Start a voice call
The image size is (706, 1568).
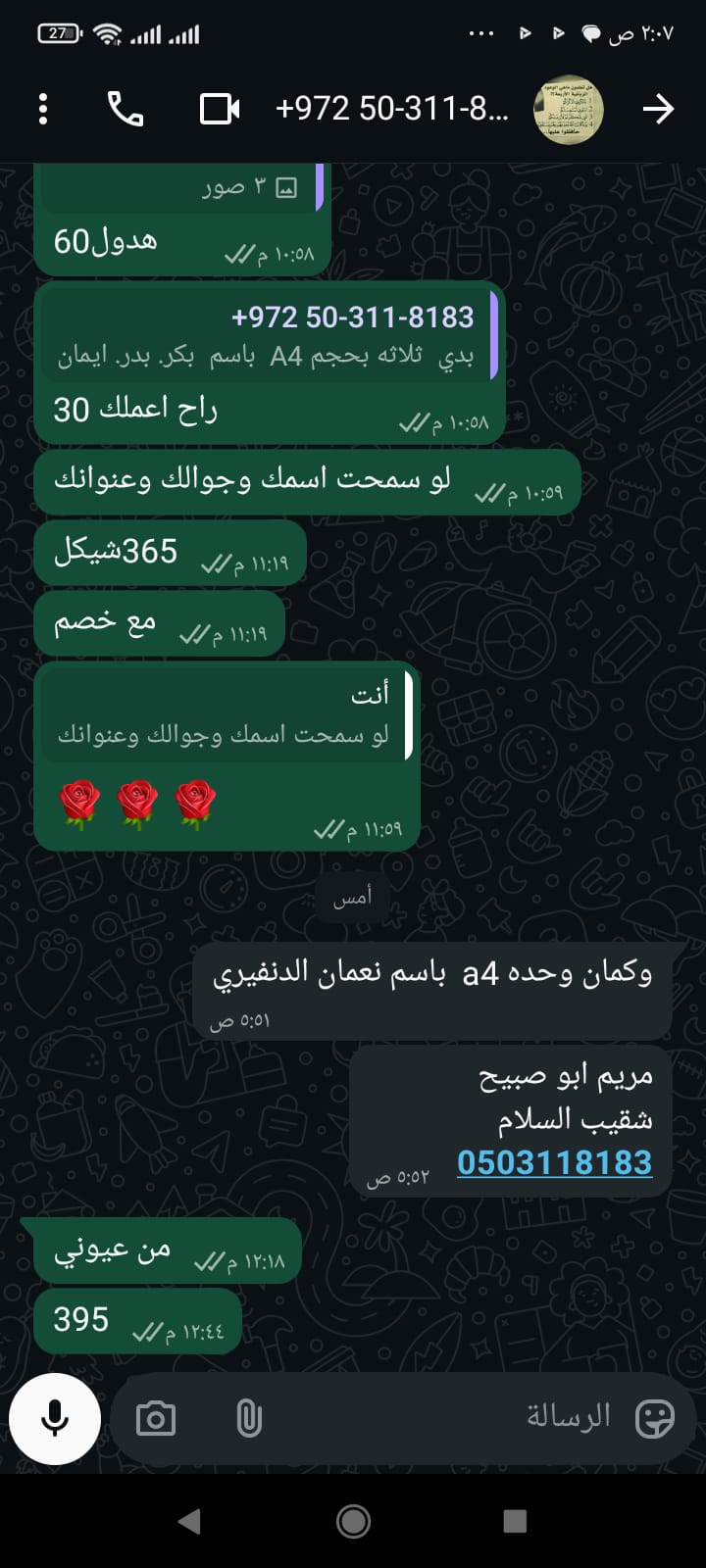[x=126, y=109]
